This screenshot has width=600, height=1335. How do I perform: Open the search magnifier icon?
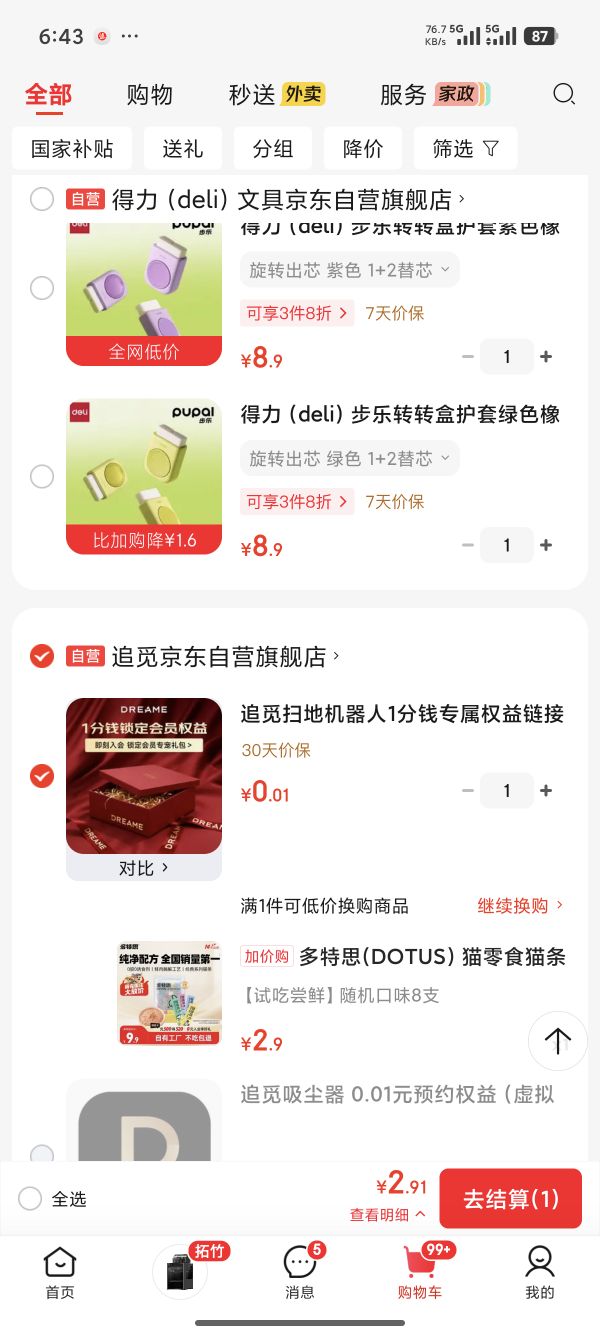pyautogui.click(x=564, y=94)
